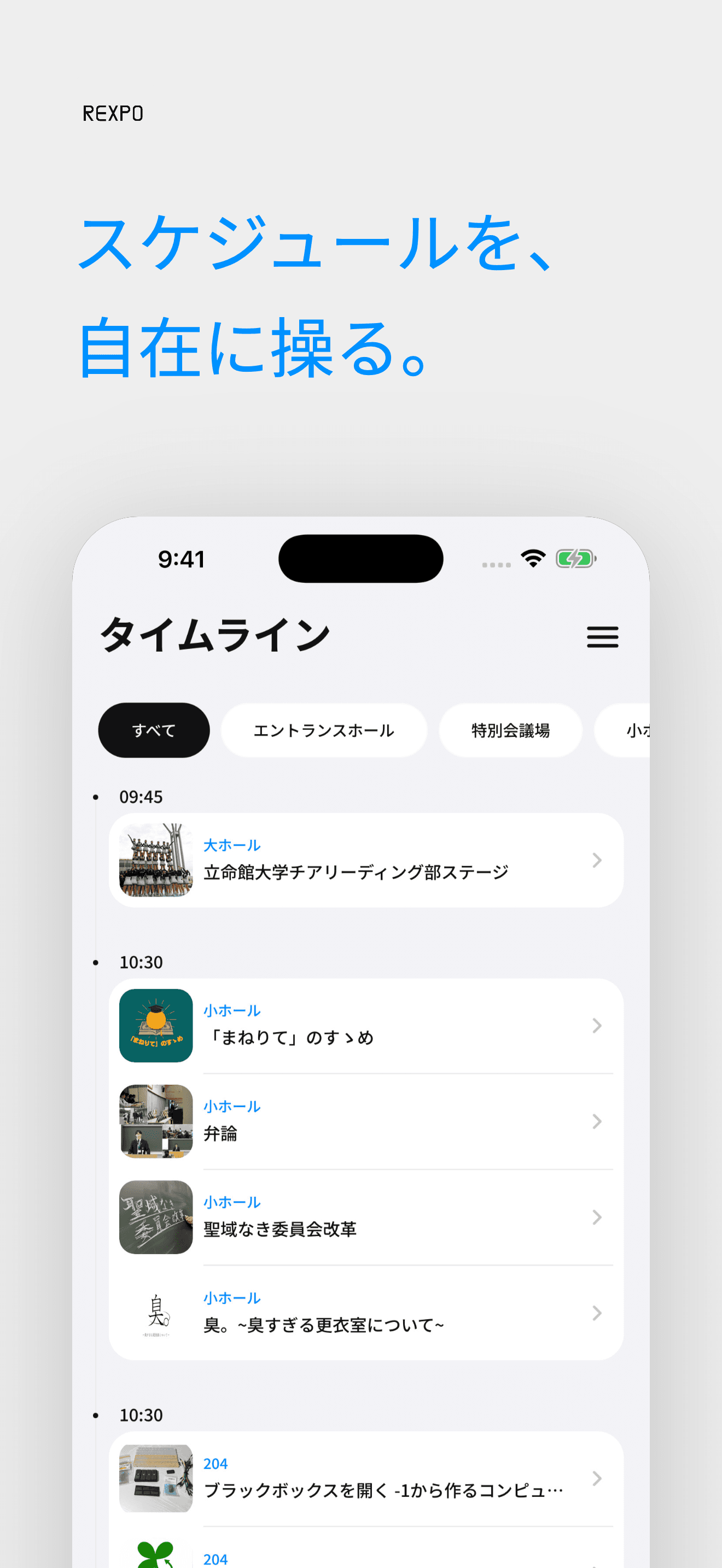Screen dimensions: 722x1568
Task: Click the 聖域なき委員会改革 chalkboard thumbnail
Action: pyautogui.click(x=156, y=1216)
